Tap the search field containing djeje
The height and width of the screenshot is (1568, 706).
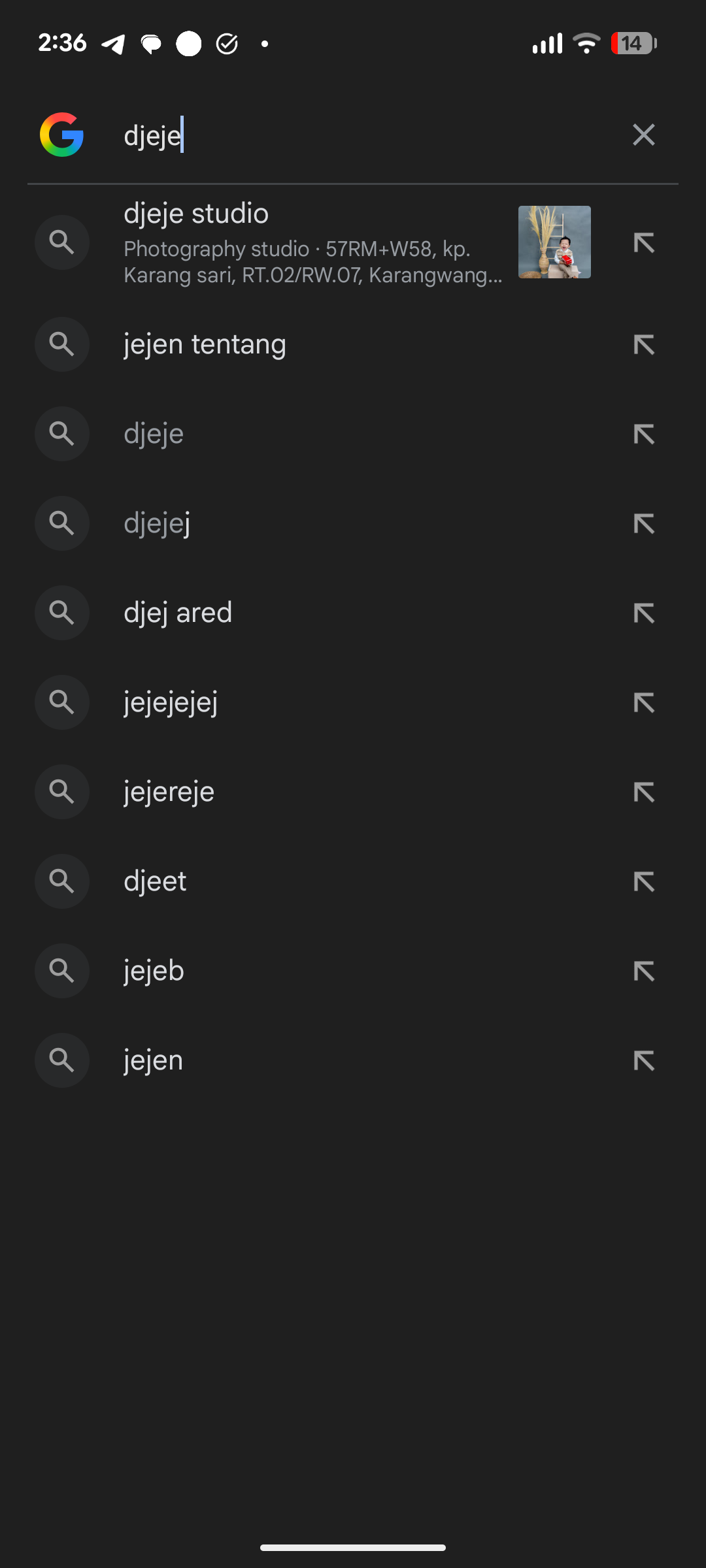tap(366, 135)
